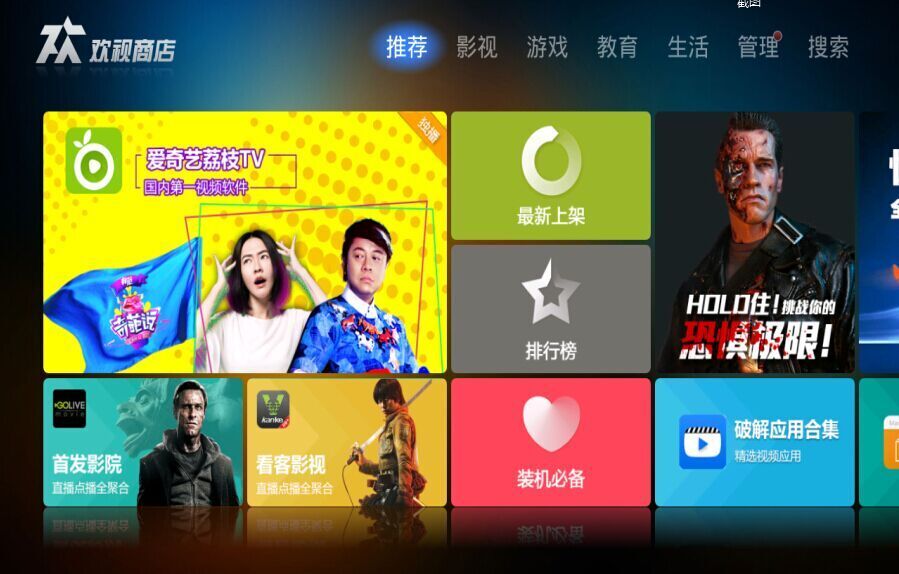Open the 排行榜 tile
Screen dimensions: 899x574
click(x=550, y=309)
